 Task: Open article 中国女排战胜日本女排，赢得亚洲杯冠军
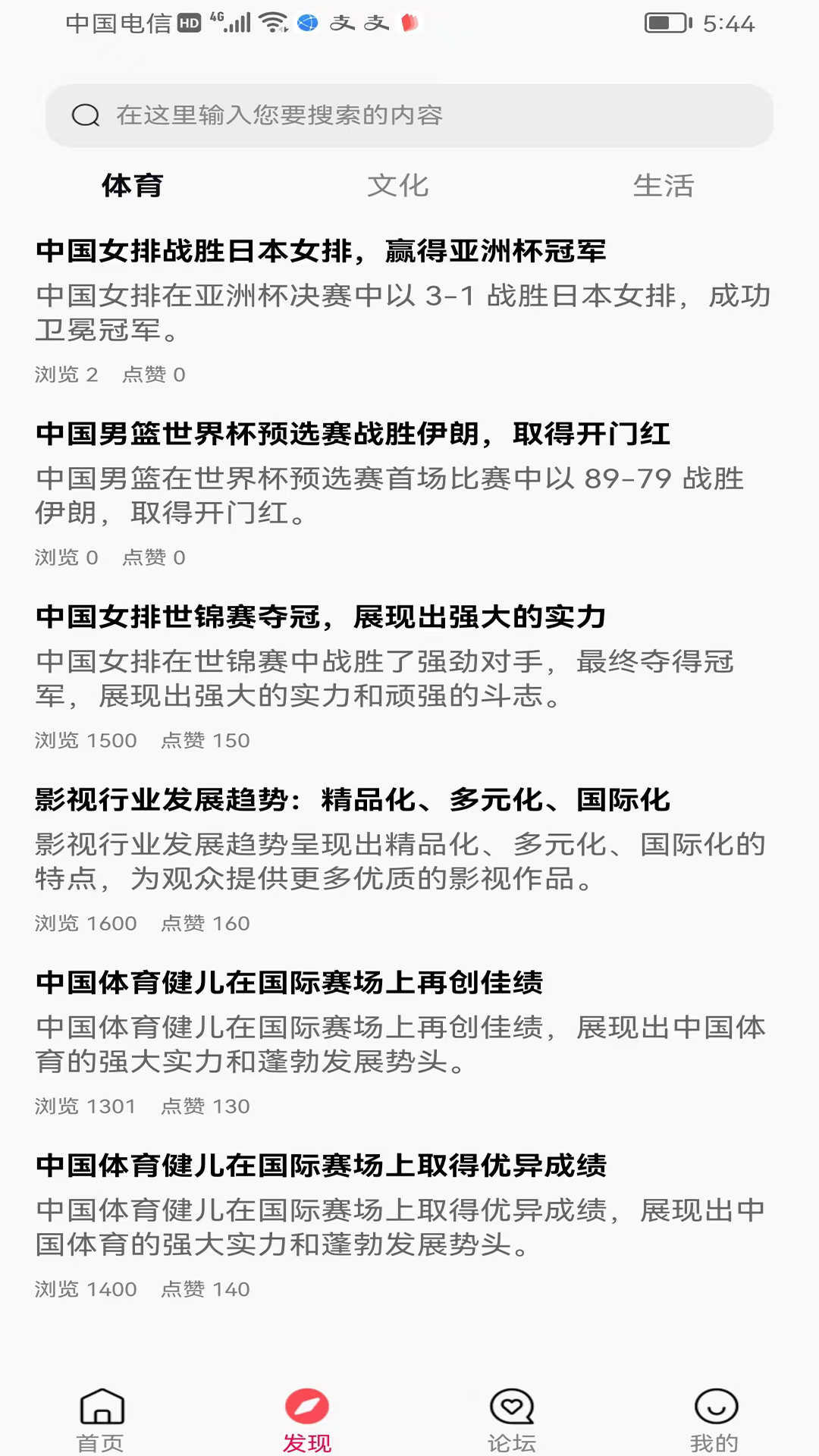point(321,251)
